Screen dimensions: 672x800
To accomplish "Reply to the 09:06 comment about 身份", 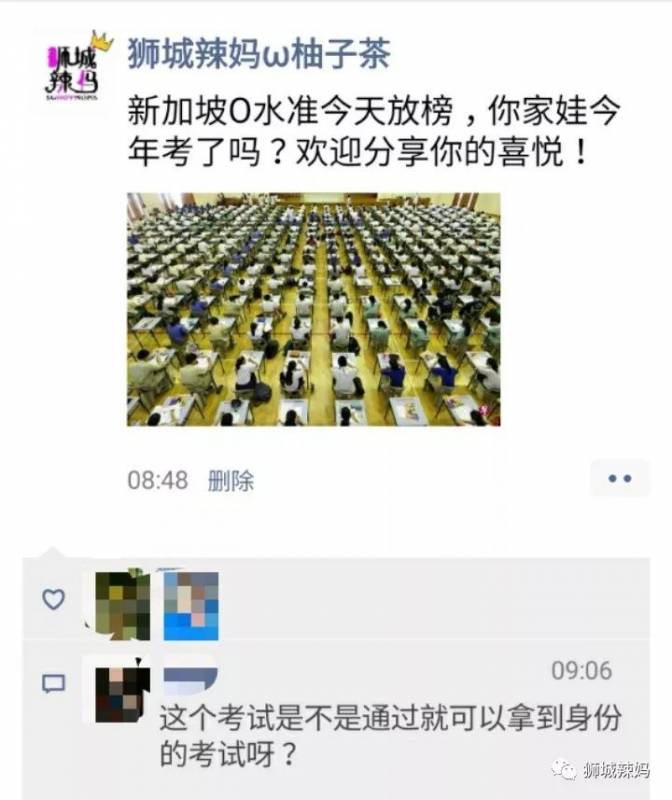I will 380,734.
